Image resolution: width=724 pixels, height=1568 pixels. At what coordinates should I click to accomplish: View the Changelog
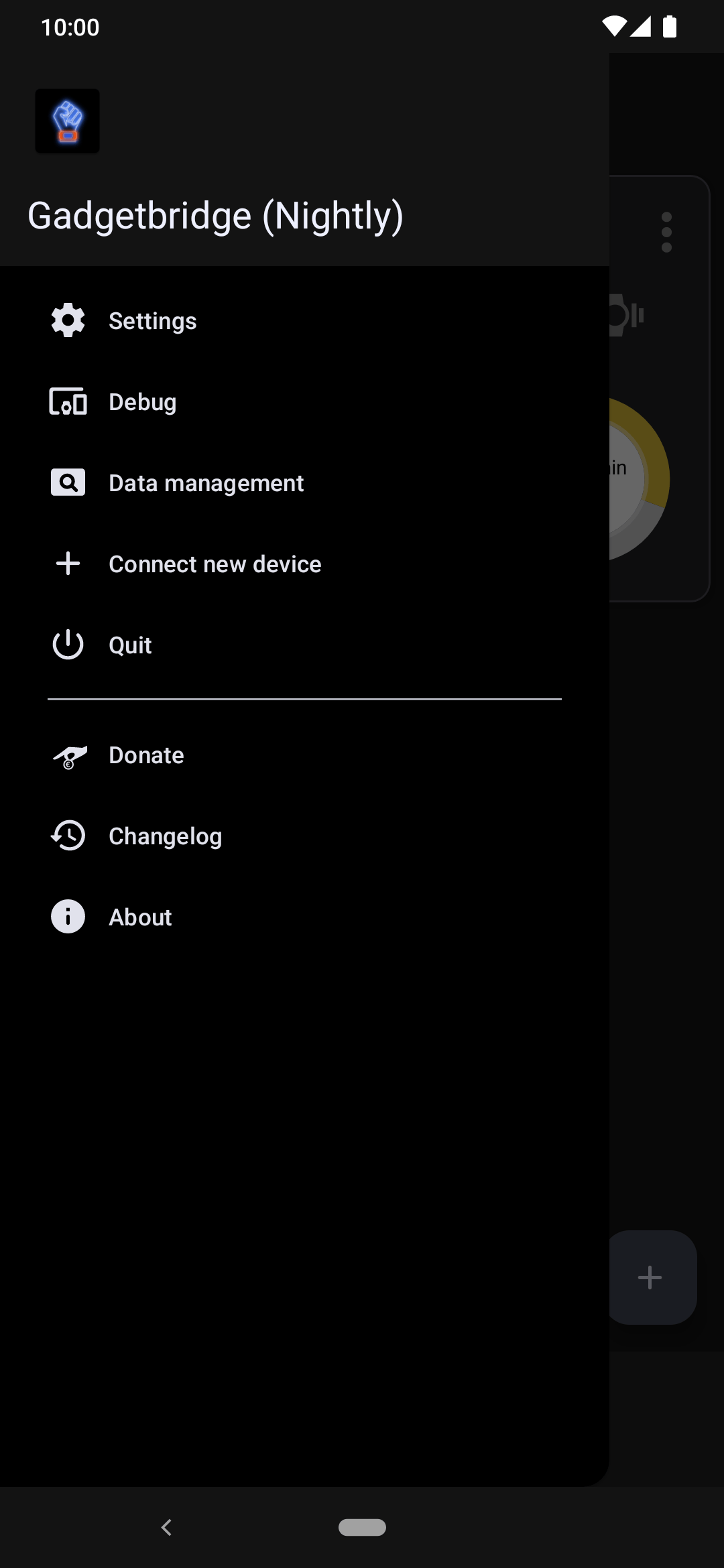304,836
